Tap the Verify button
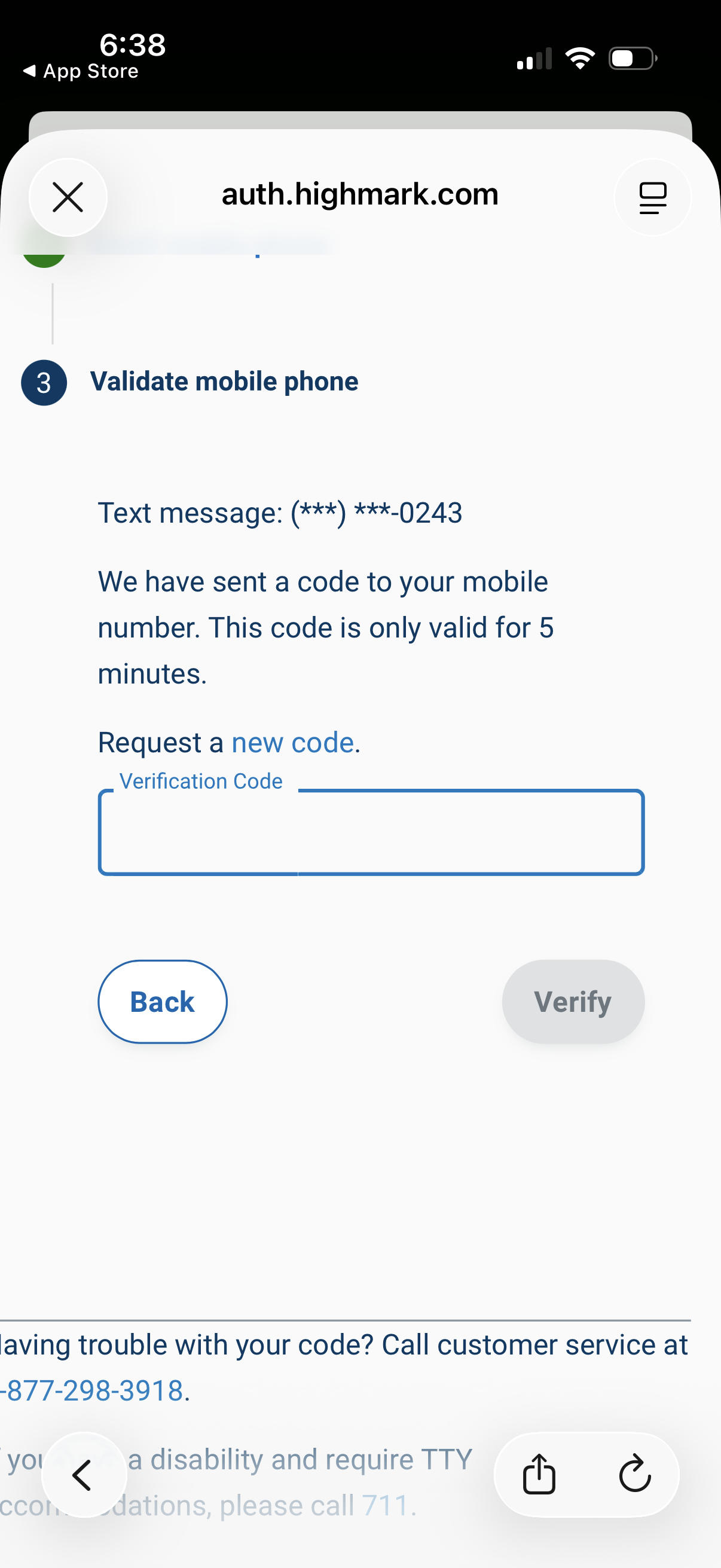This screenshot has width=721, height=1568. tap(572, 1000)
